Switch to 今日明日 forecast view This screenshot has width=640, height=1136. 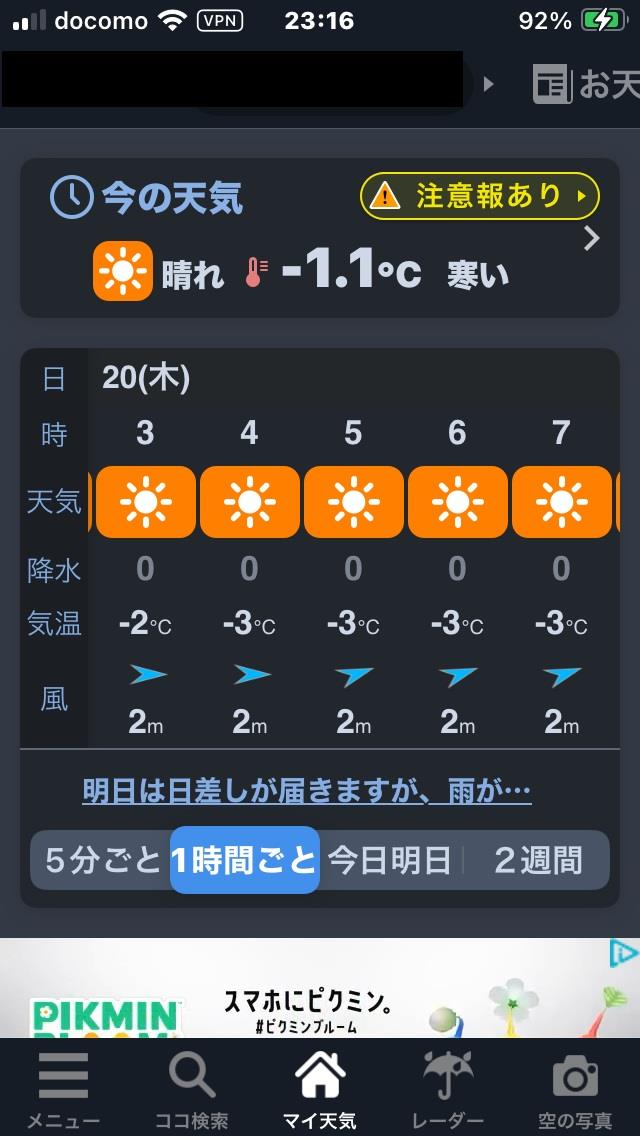point(389,860)
